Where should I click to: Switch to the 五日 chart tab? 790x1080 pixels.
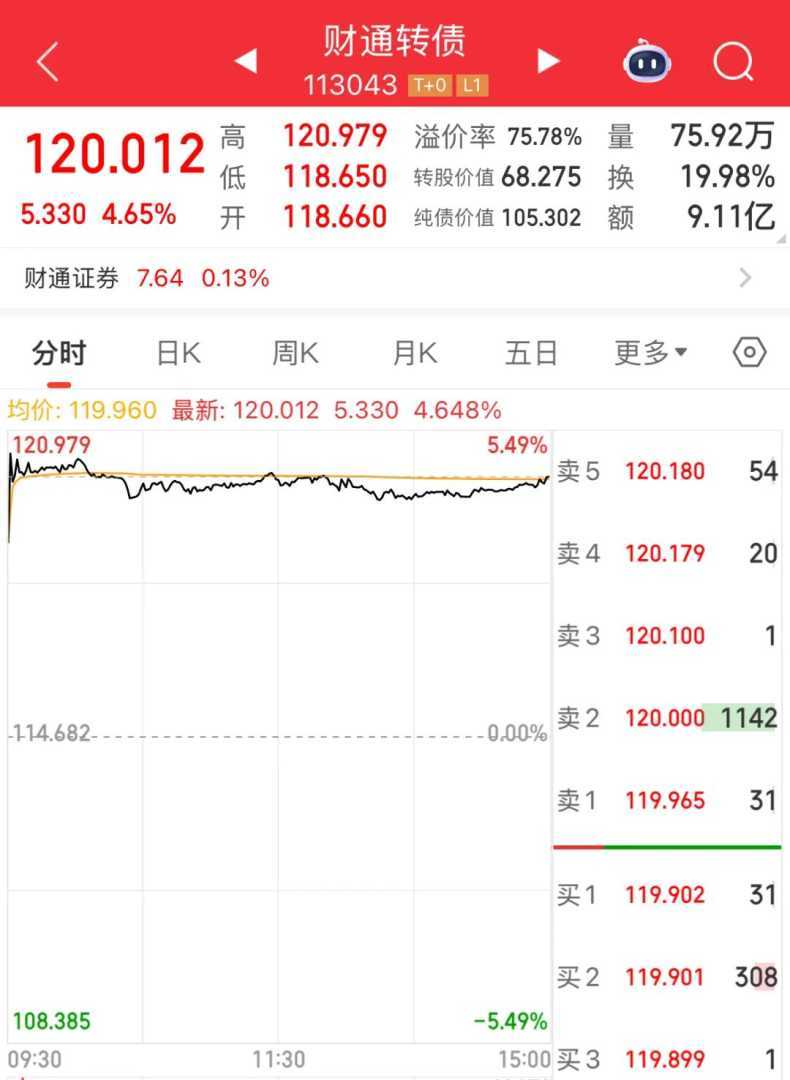(531, 353)
